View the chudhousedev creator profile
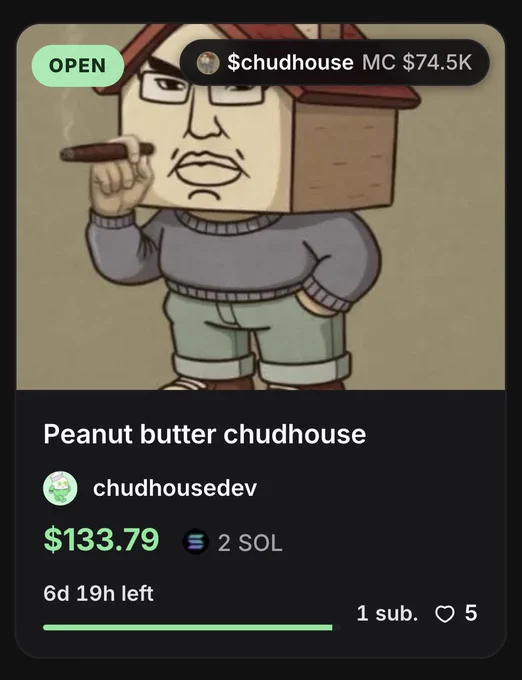Viewport: 522px width, 680px height. tap(150, 488)
